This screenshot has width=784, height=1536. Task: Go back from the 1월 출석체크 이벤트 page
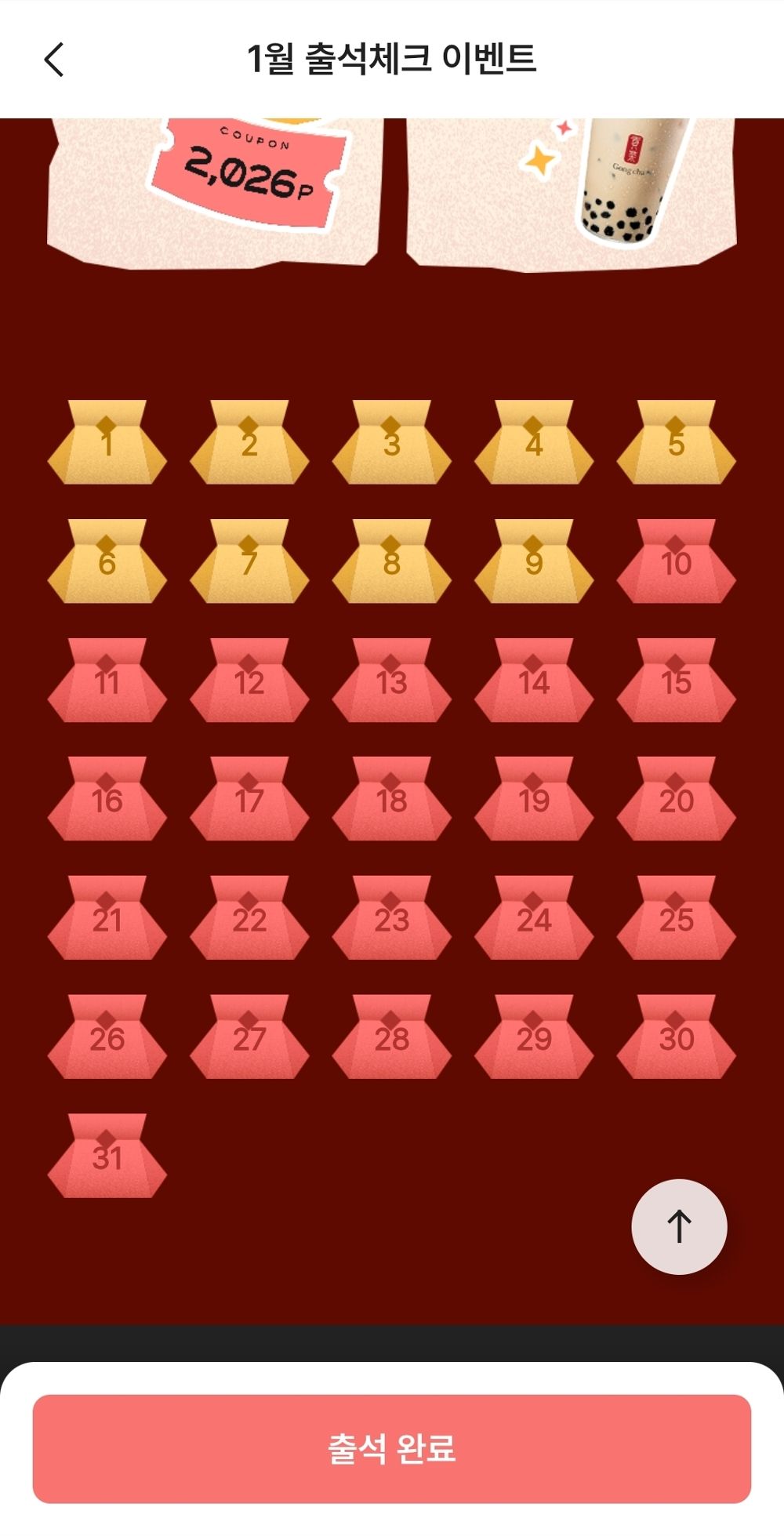click(x=53, y=60)
